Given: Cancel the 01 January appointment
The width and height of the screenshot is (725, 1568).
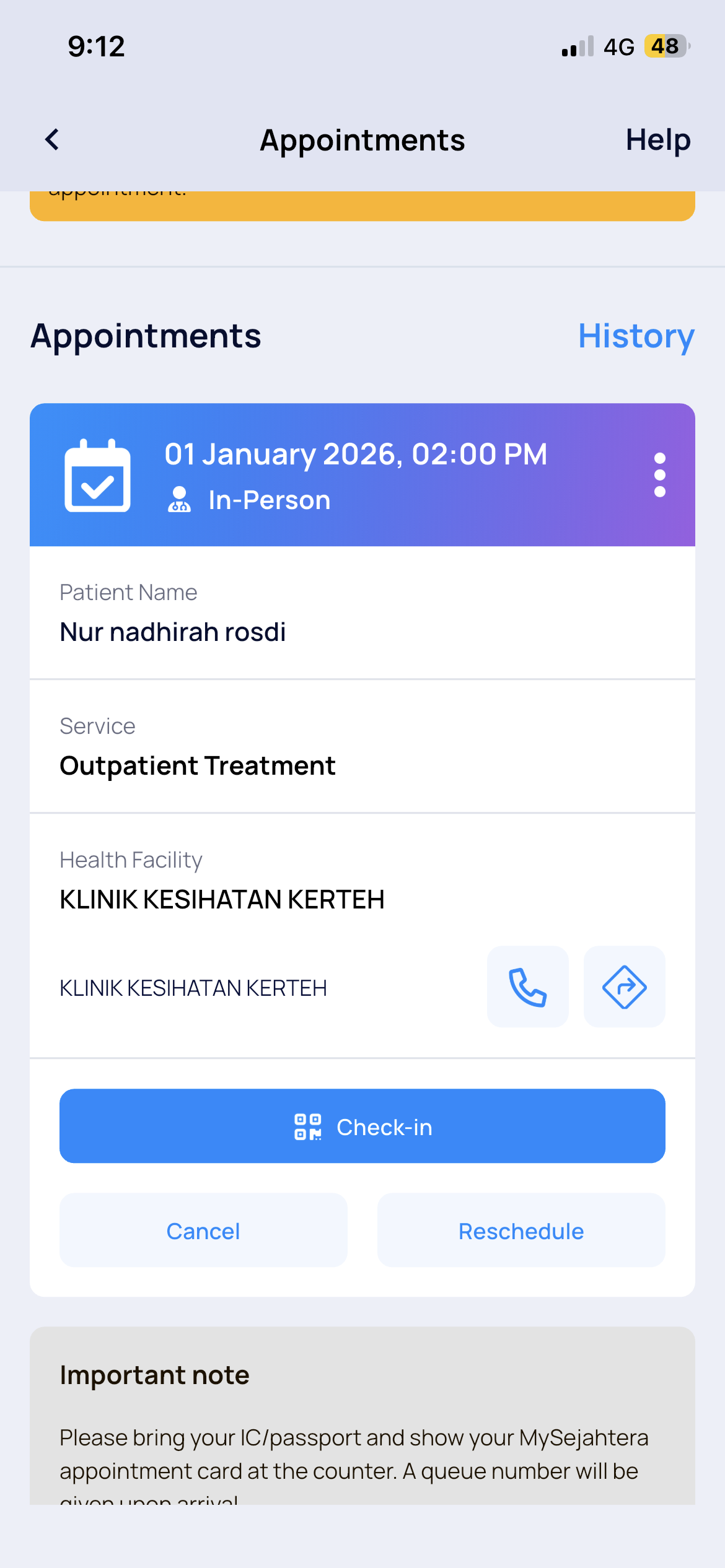Looking at the screenshot, I should pyautogui.click(x=203, y=1230).
